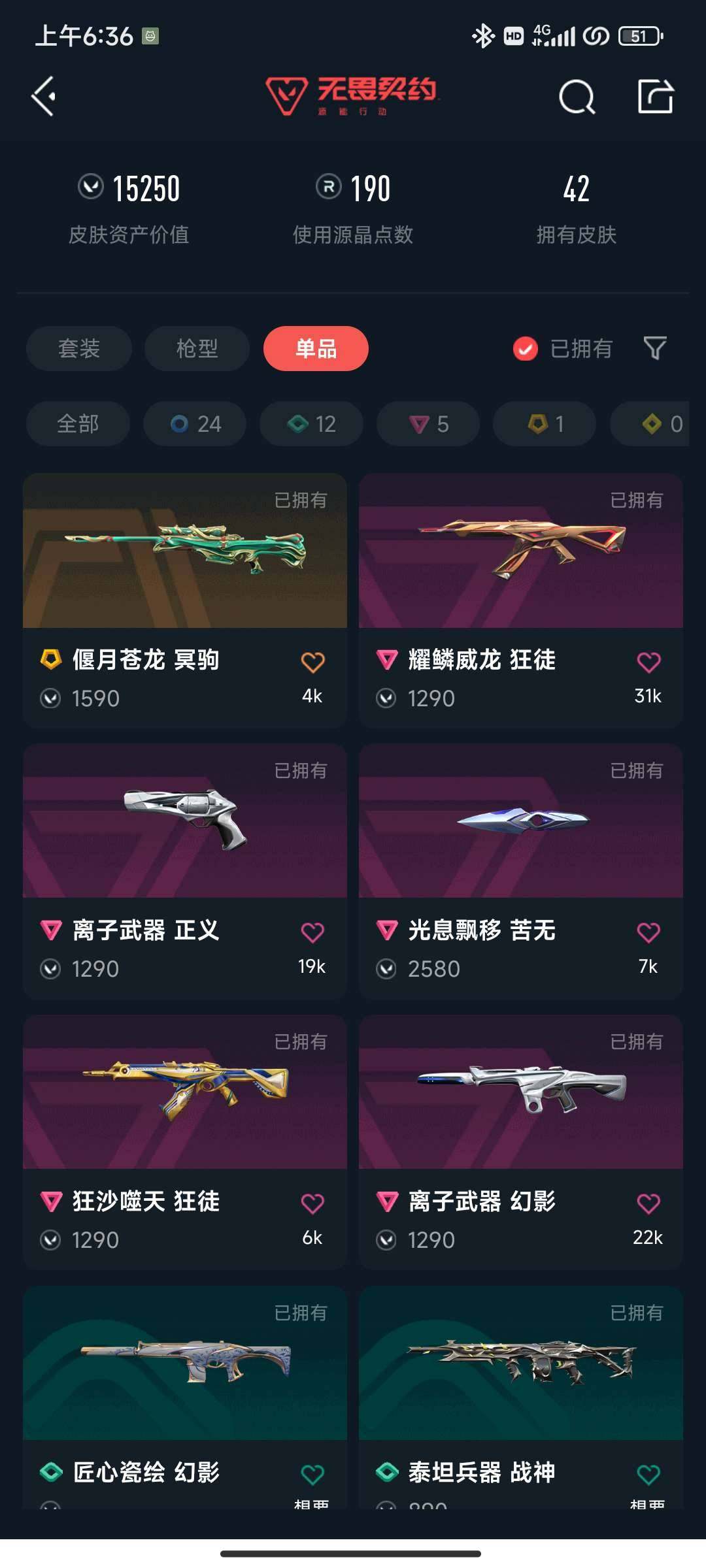Select the pink rarity filter showing 5
The image size is (706, 1568).
[x=428, y=423]
